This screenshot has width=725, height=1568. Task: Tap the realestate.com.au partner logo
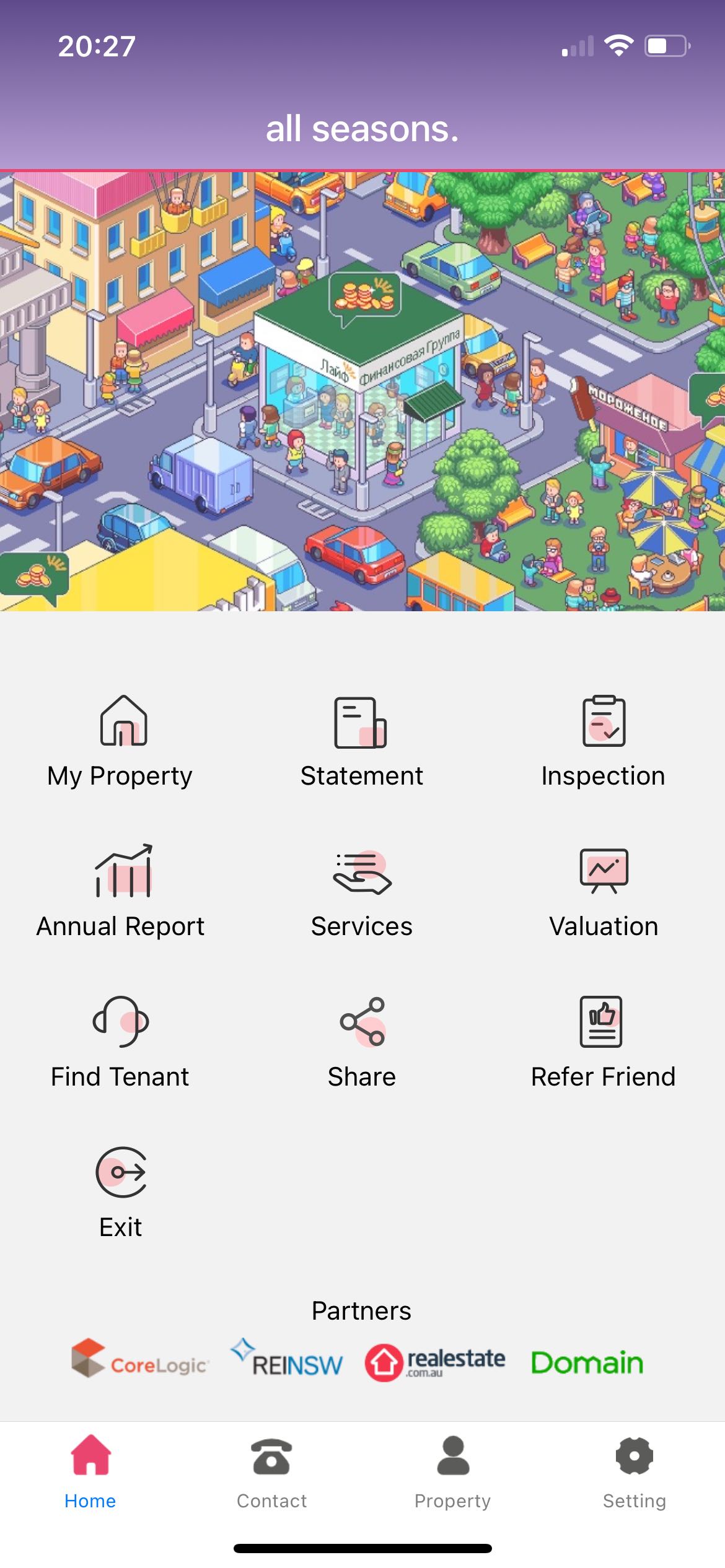pos(436,1362)
